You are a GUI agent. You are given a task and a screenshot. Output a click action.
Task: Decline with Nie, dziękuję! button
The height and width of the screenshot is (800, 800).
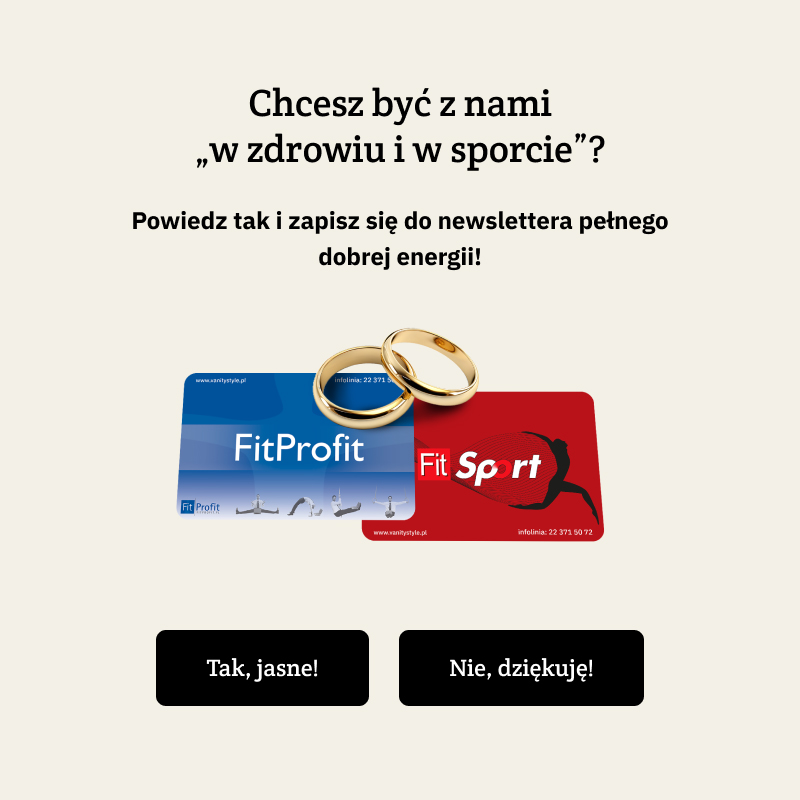click(521, 668)
